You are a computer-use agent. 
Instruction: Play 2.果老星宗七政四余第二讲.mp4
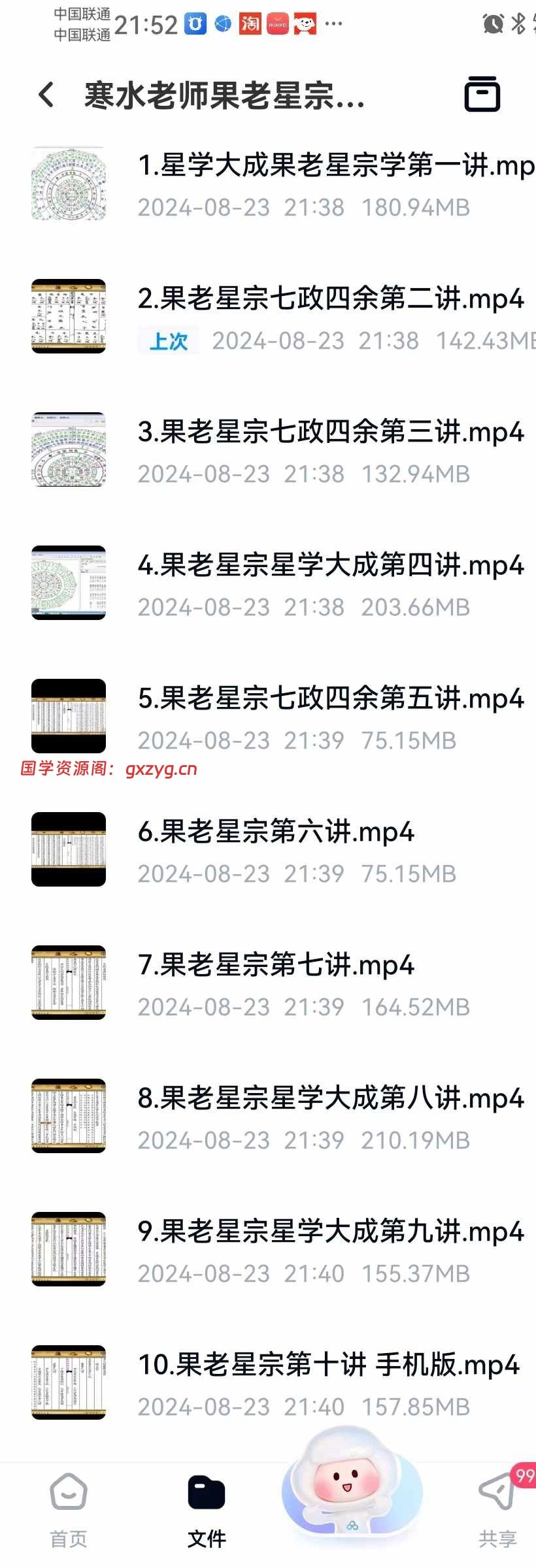pos(330,299)
